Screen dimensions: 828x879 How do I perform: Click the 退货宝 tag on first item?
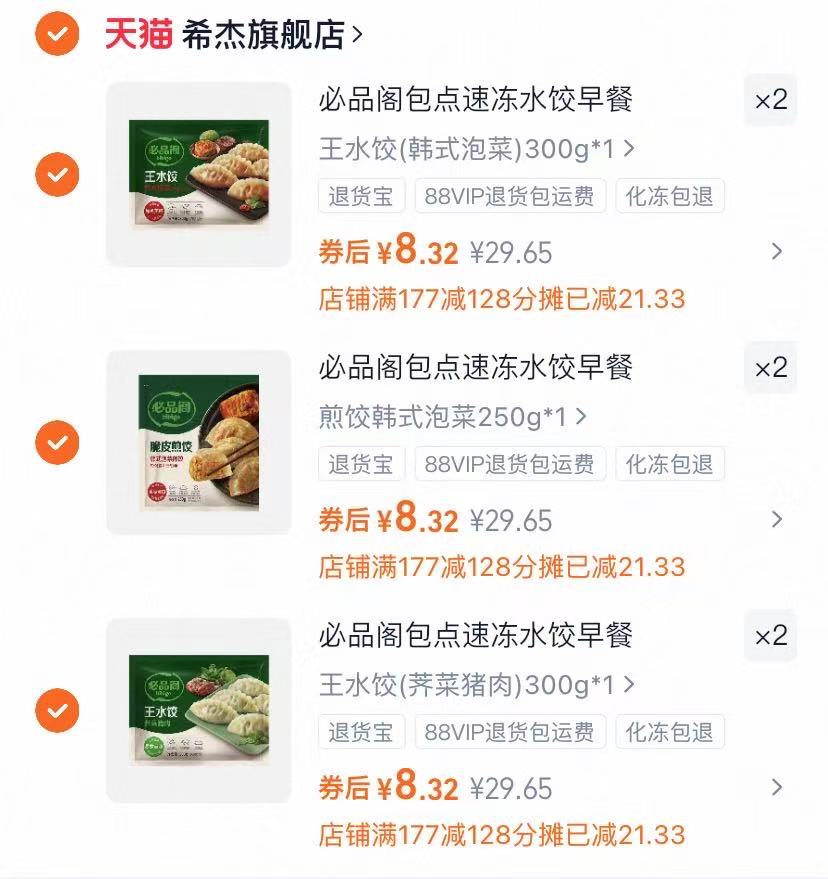point(362,196)
